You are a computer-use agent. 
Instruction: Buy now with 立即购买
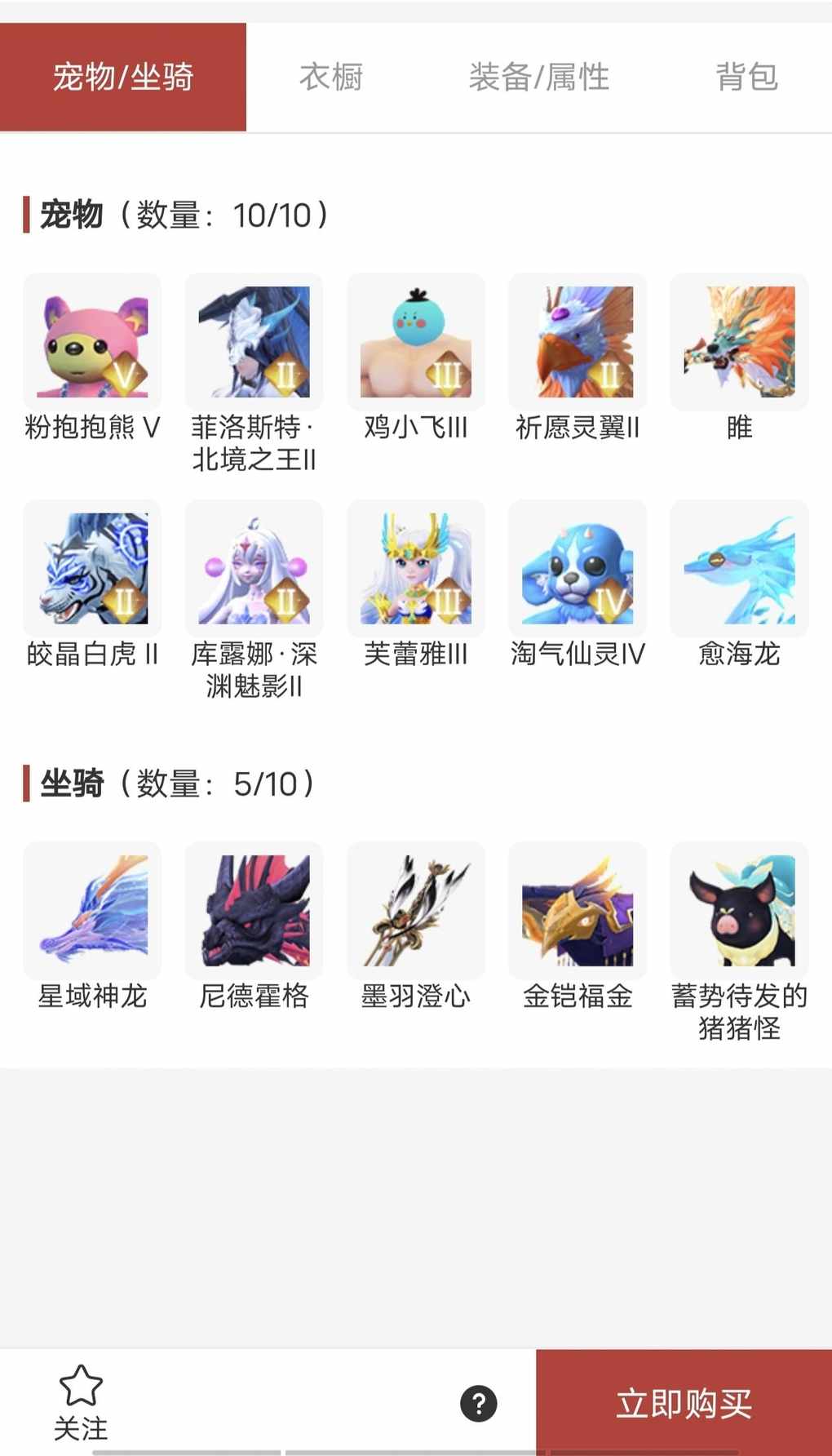point(684,1403)
